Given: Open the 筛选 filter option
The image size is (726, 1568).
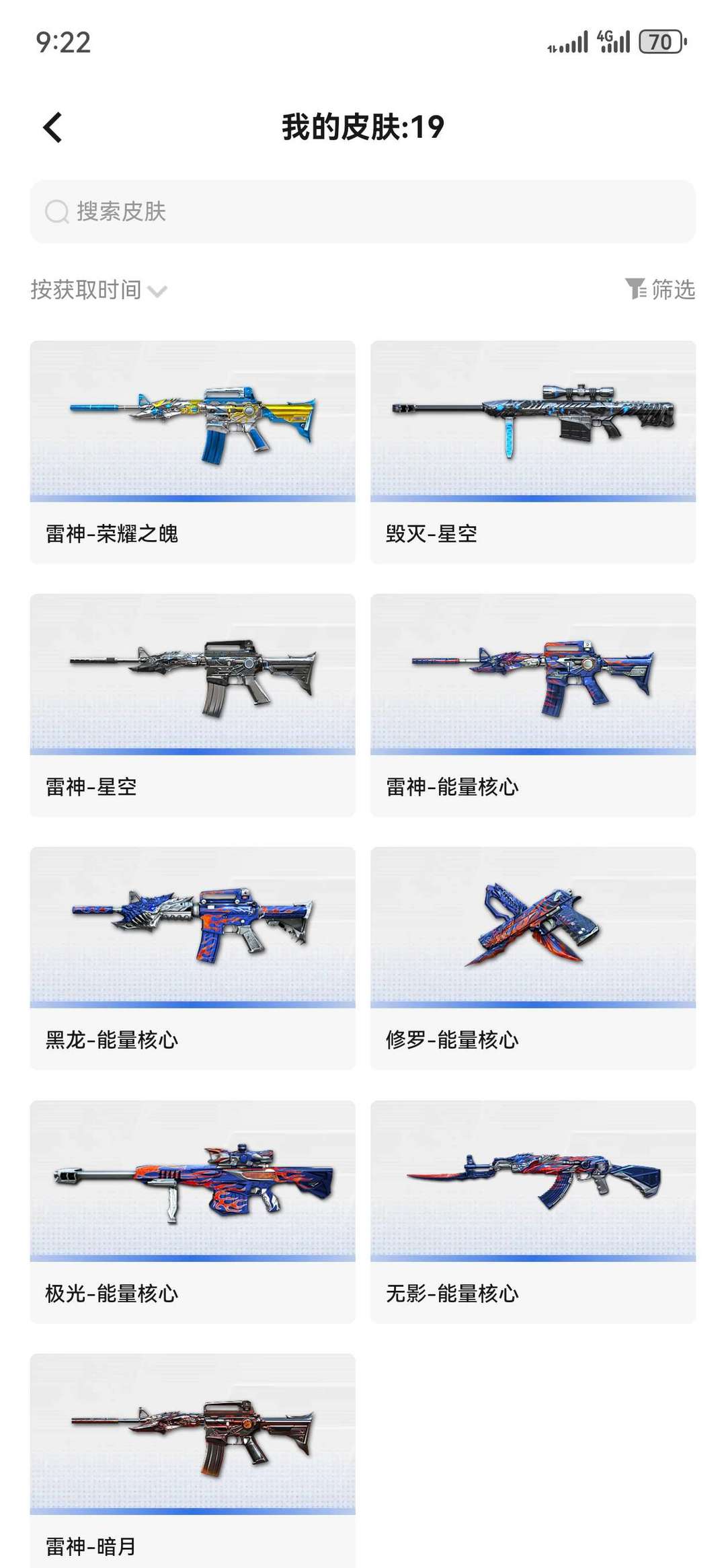Looking at the screenshot, I should 660,289.
